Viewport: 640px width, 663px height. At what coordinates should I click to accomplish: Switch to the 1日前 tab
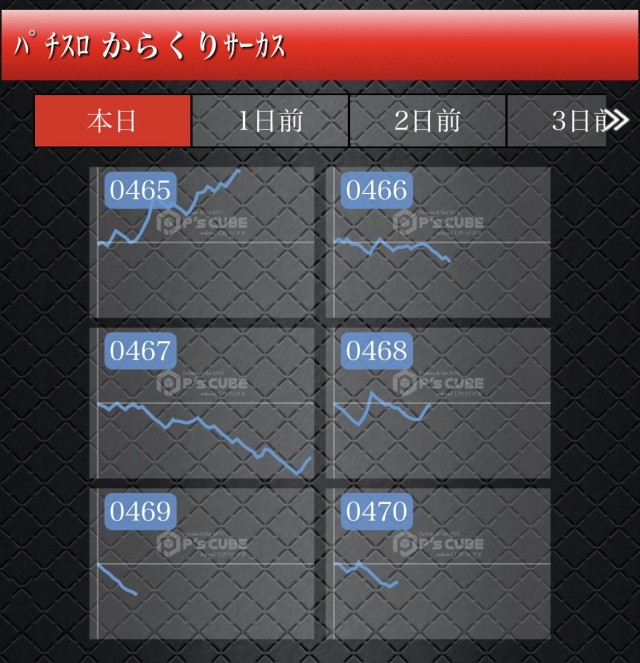(270, 122)
